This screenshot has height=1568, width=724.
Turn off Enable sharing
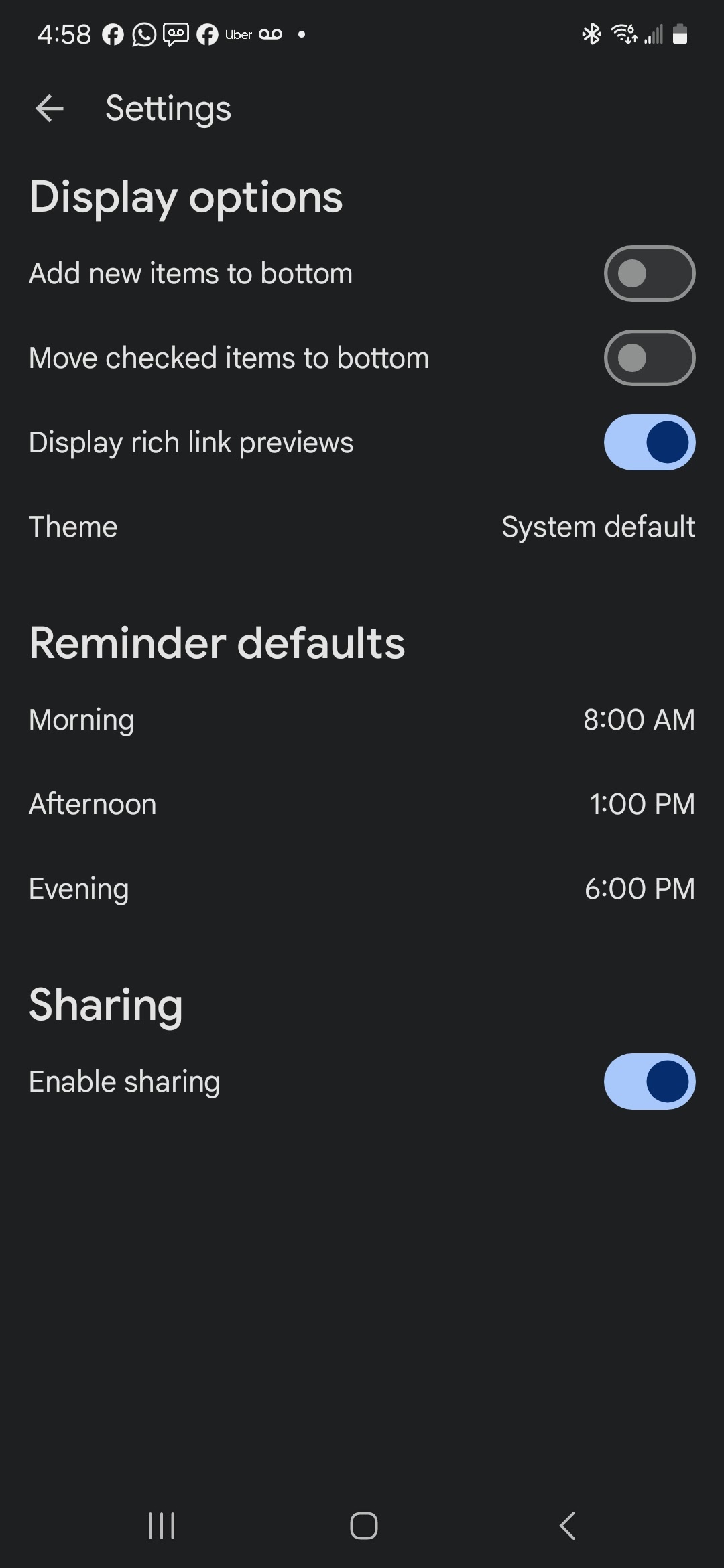tap(649, 1082)
